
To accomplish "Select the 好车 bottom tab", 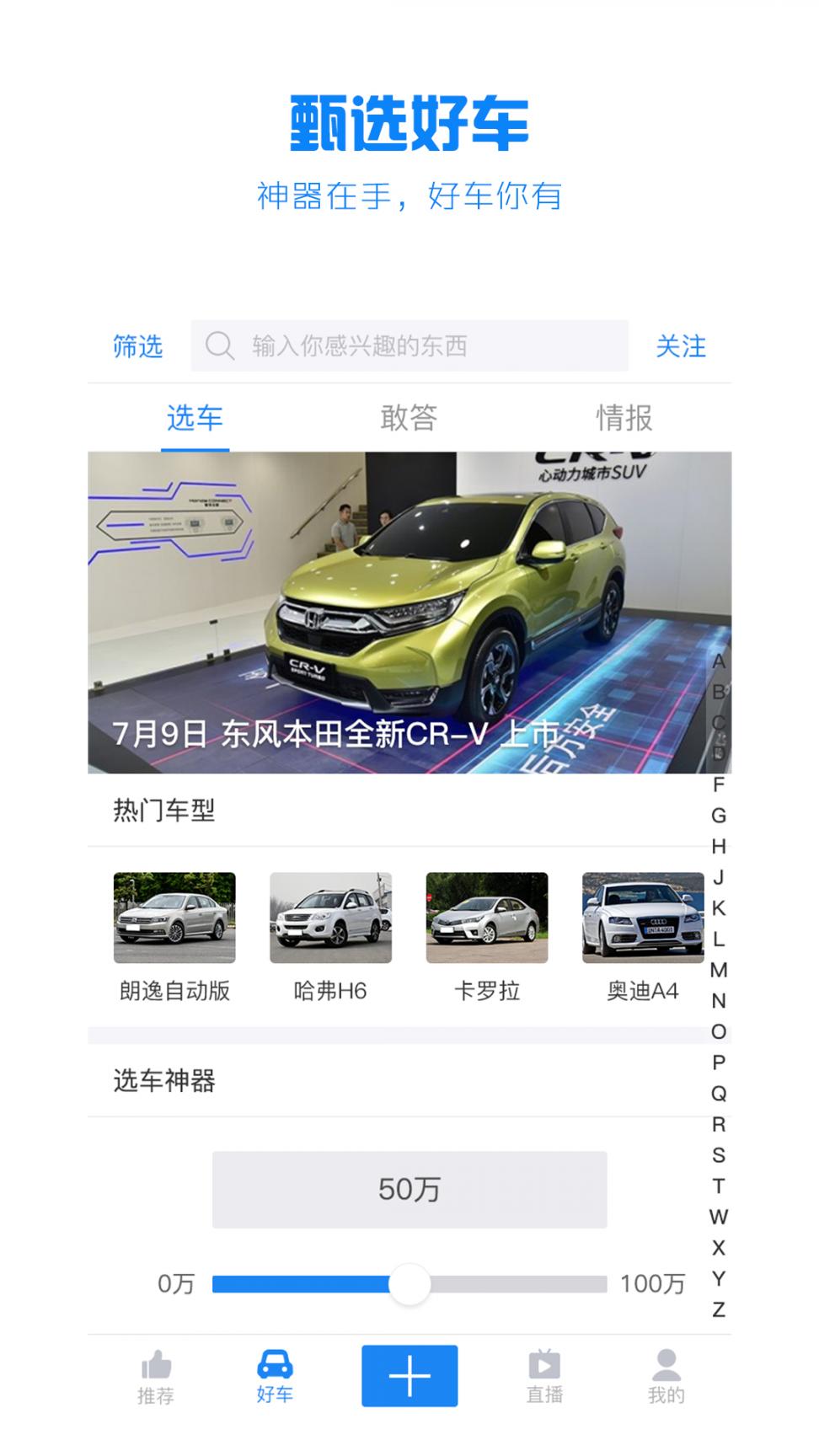I will pos(275,1378).
